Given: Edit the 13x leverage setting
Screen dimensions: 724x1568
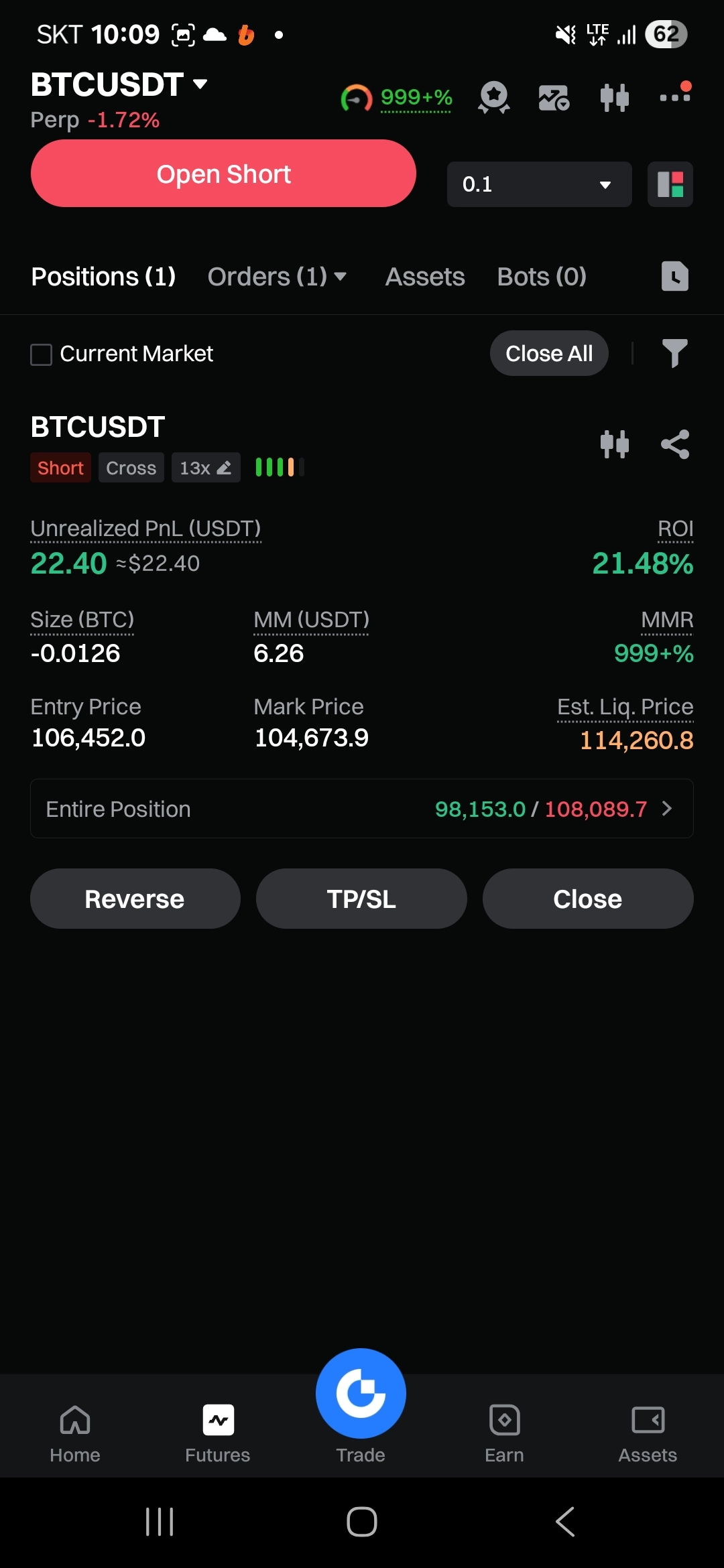Looking at the screenshot, I should (x=206, y=468).
